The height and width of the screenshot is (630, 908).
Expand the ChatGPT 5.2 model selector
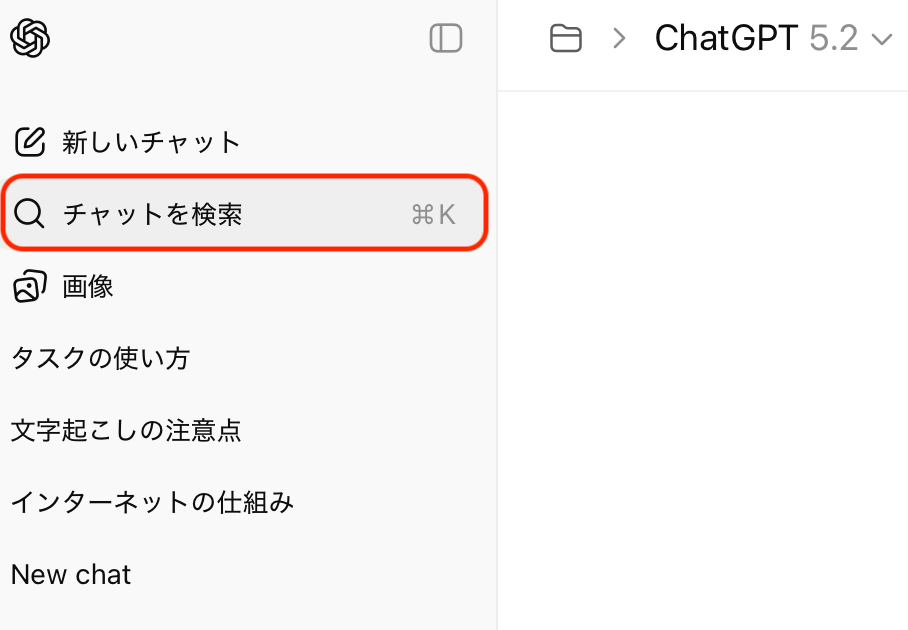(772, 39)
